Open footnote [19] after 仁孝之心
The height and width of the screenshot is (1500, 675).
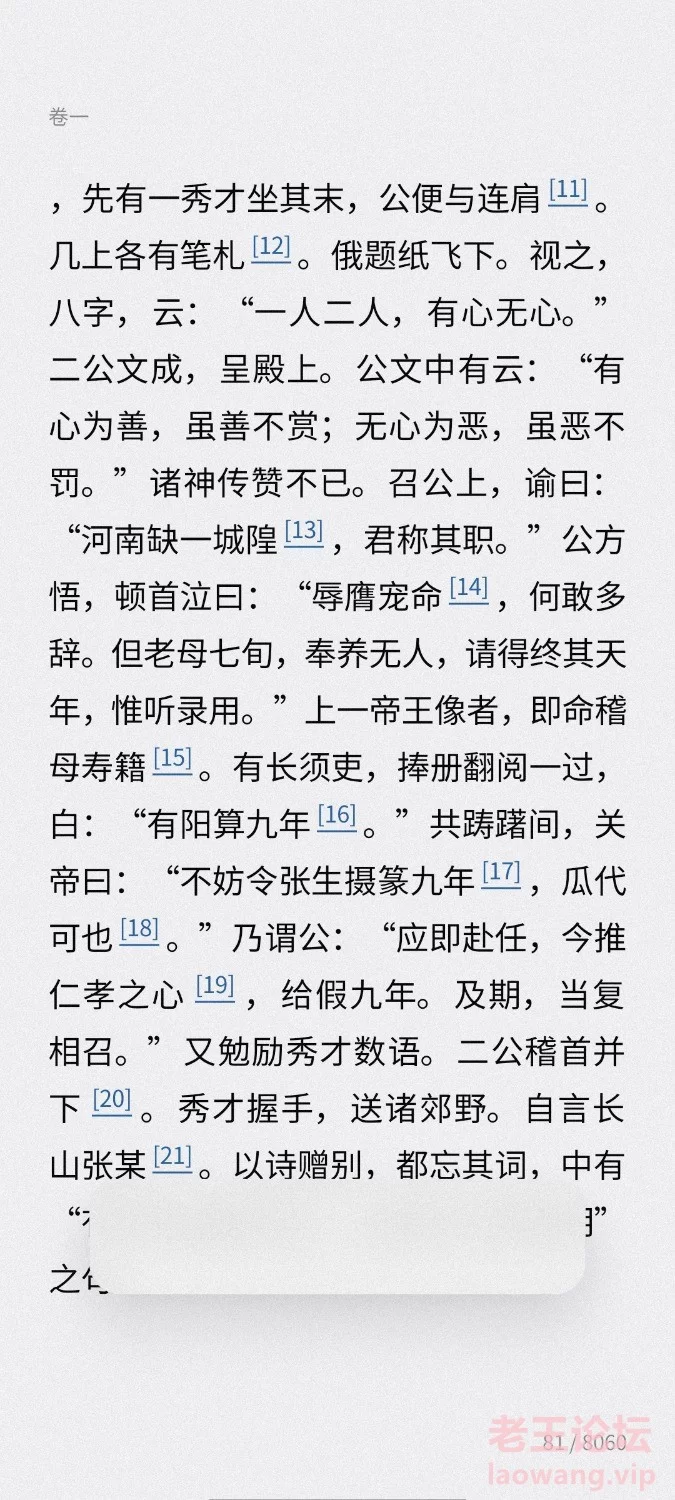214,987
